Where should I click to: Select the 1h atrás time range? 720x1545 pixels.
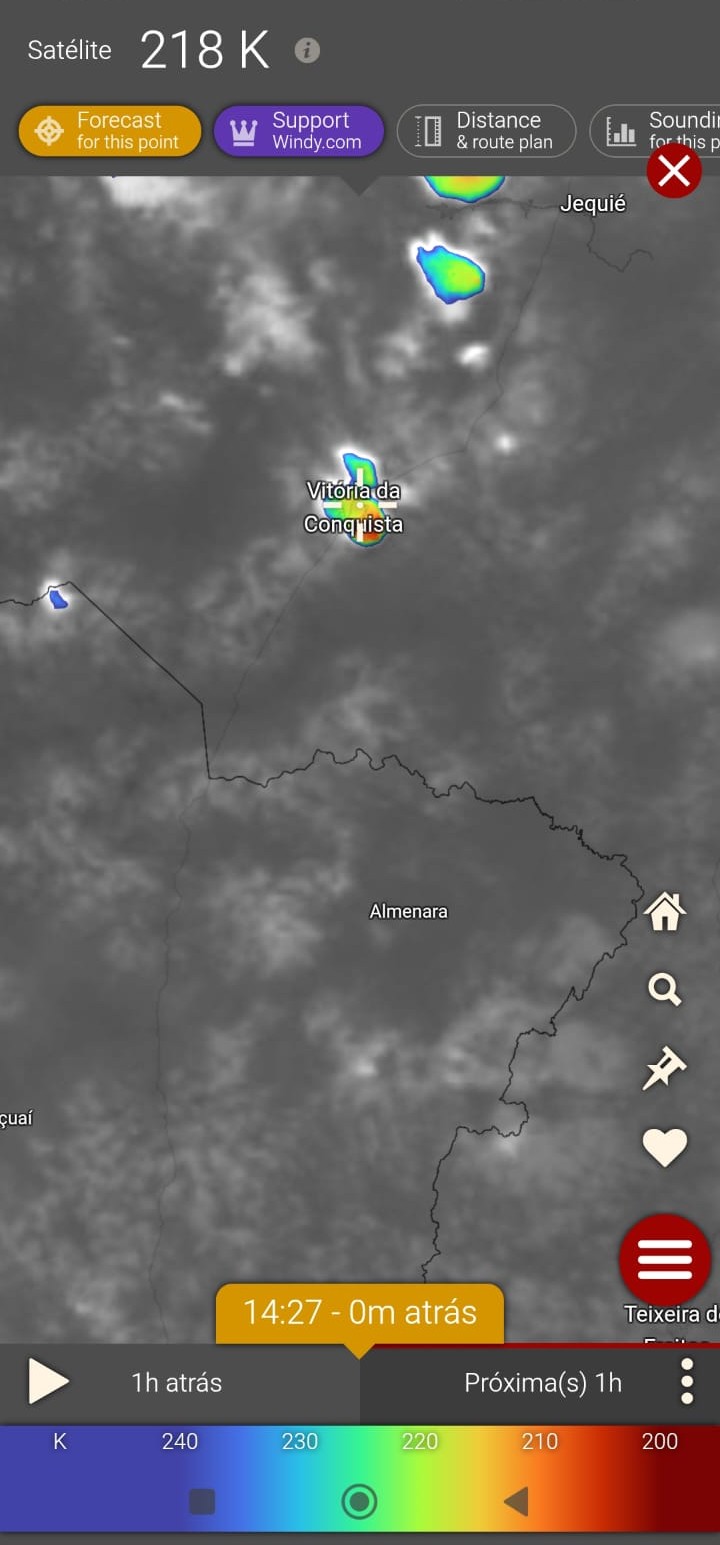click(x=177, y=1383)
